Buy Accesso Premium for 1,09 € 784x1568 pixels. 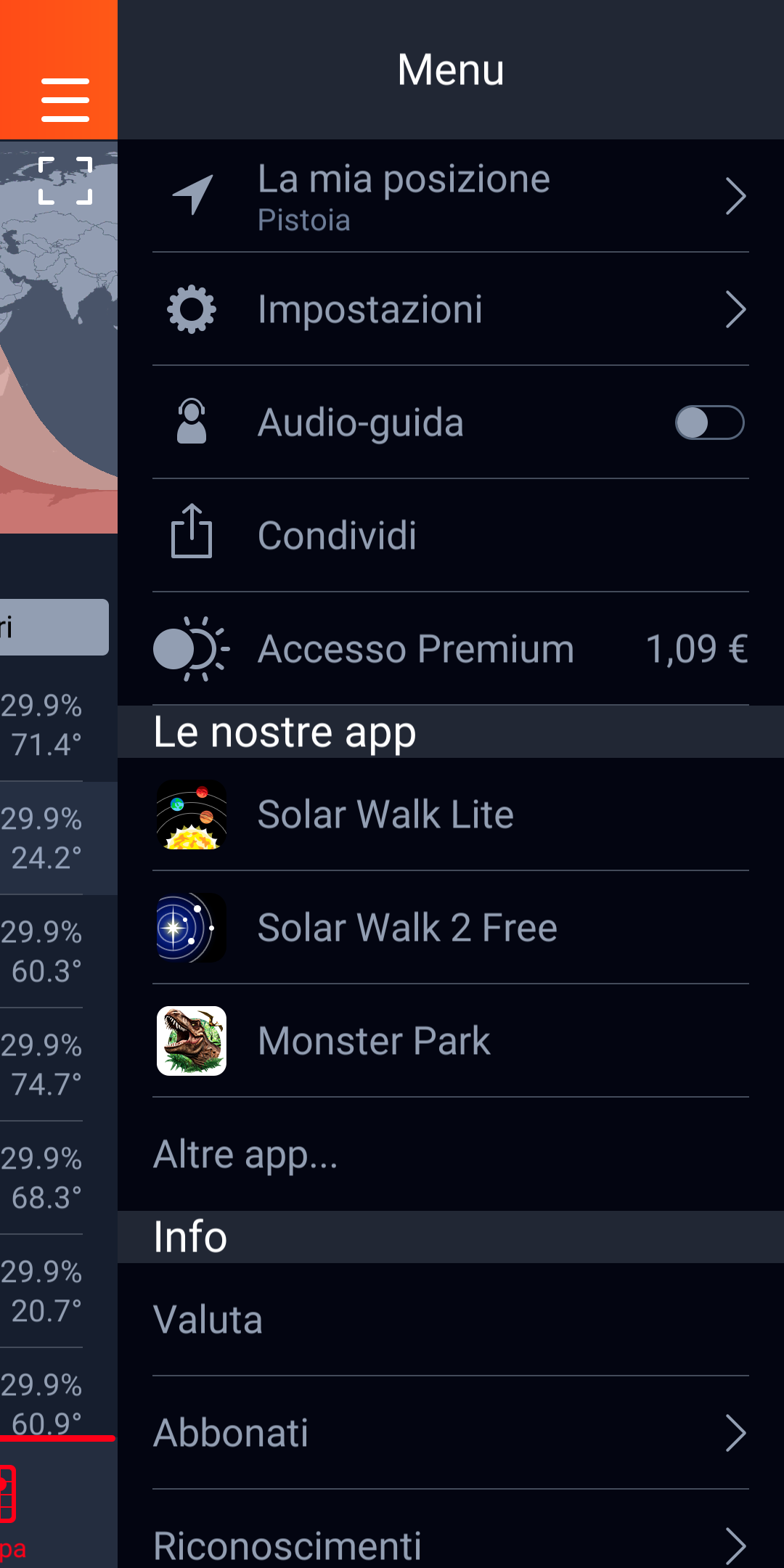coord(451,649)
